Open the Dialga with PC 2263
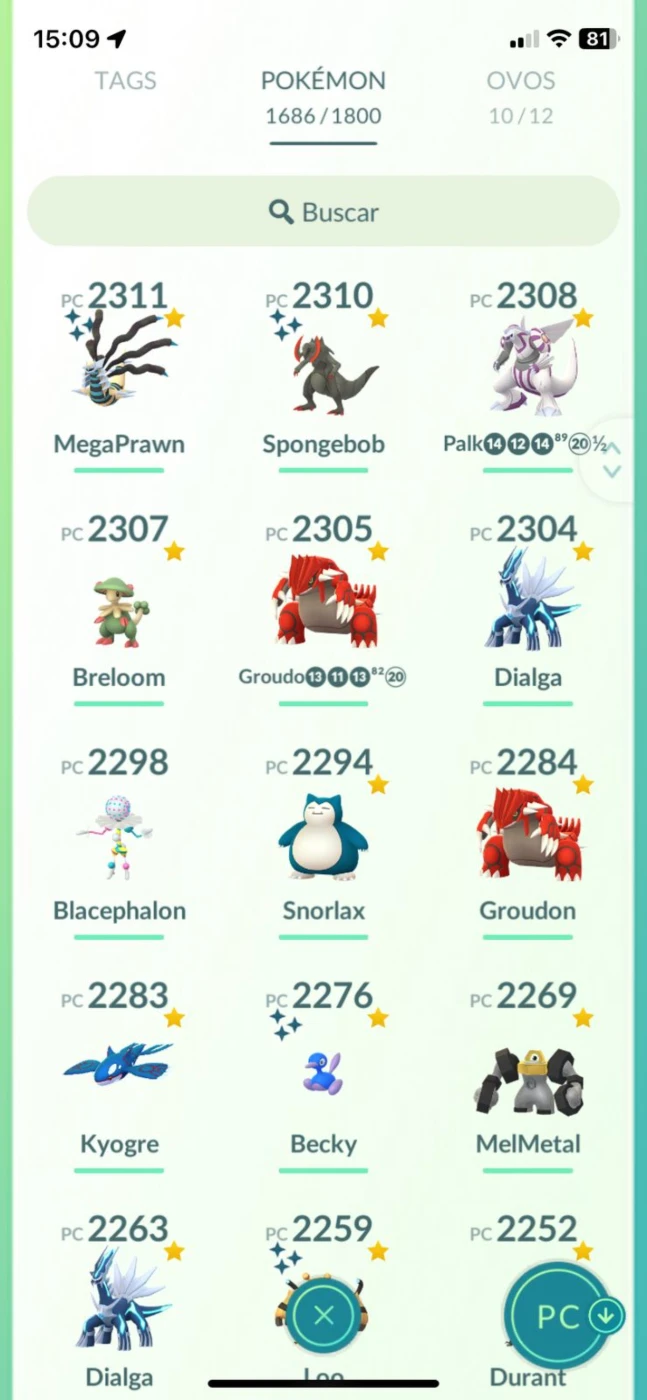647x1400 pixels. (x=119, y=1300)
